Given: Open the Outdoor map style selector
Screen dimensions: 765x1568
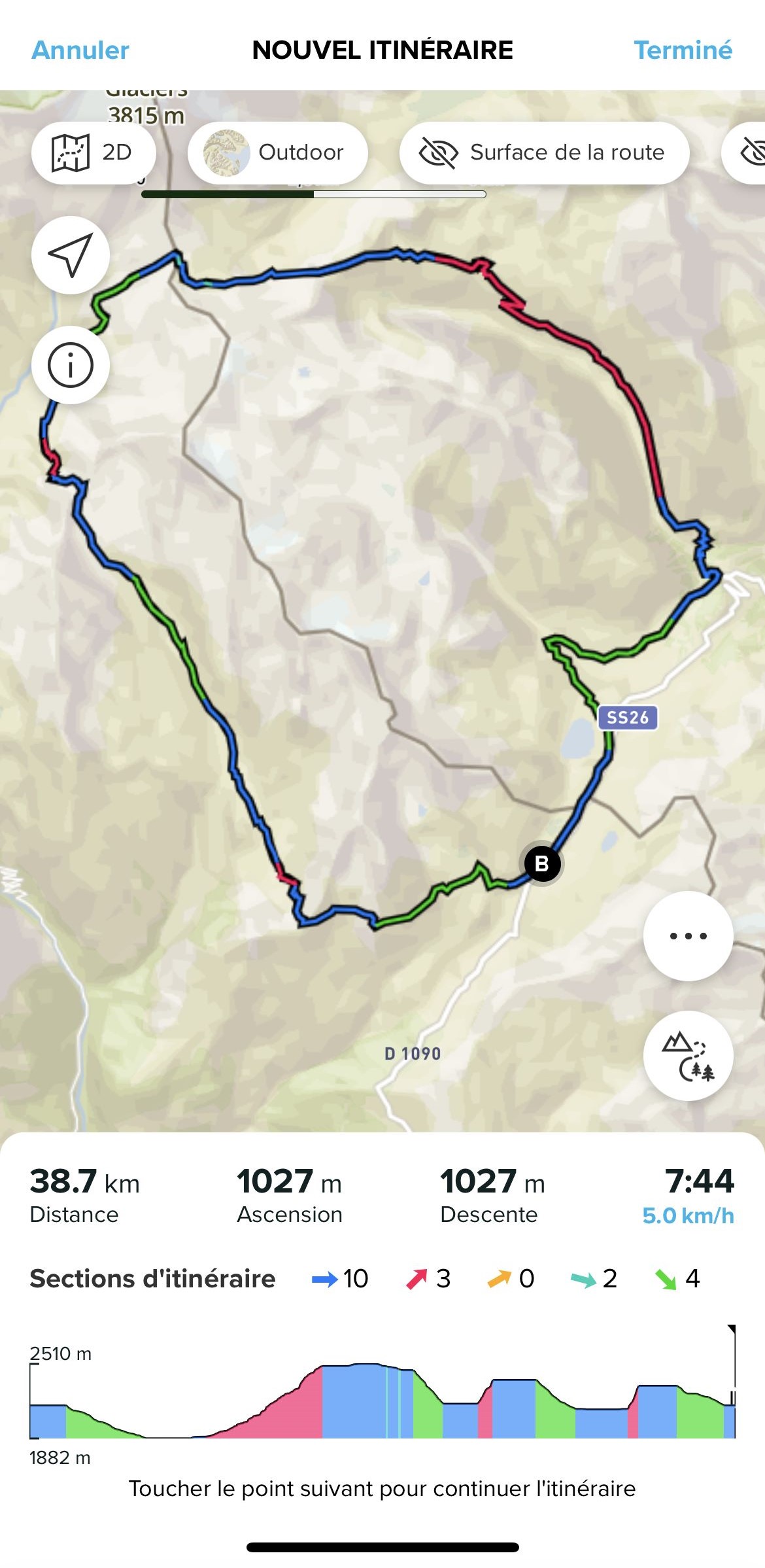Looking at the screenshot, I should click(x=277, y=152).
